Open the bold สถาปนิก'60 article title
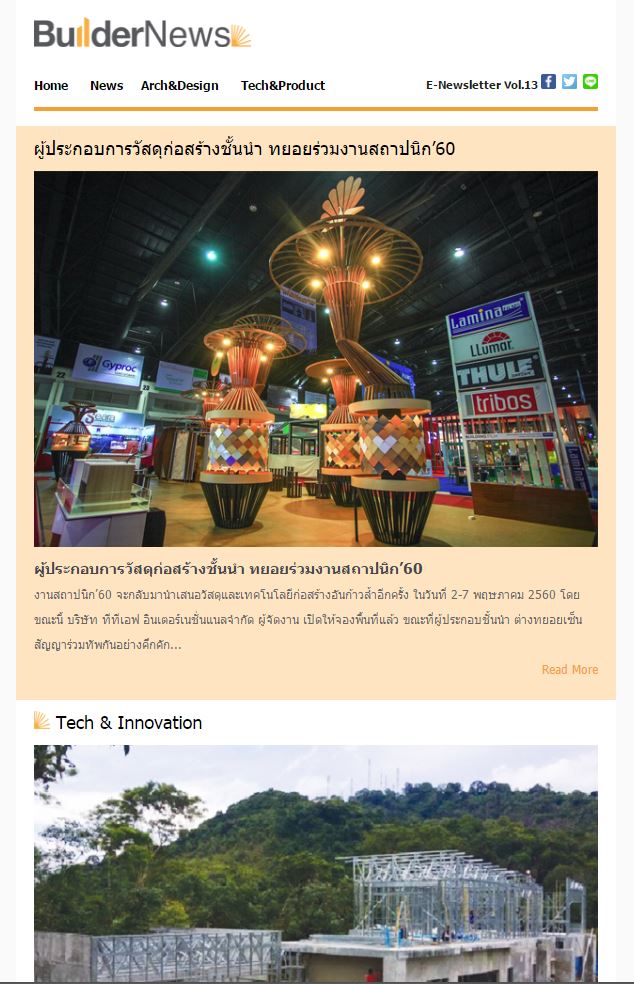This screenshot has width=634, height=984. (228, 569)
